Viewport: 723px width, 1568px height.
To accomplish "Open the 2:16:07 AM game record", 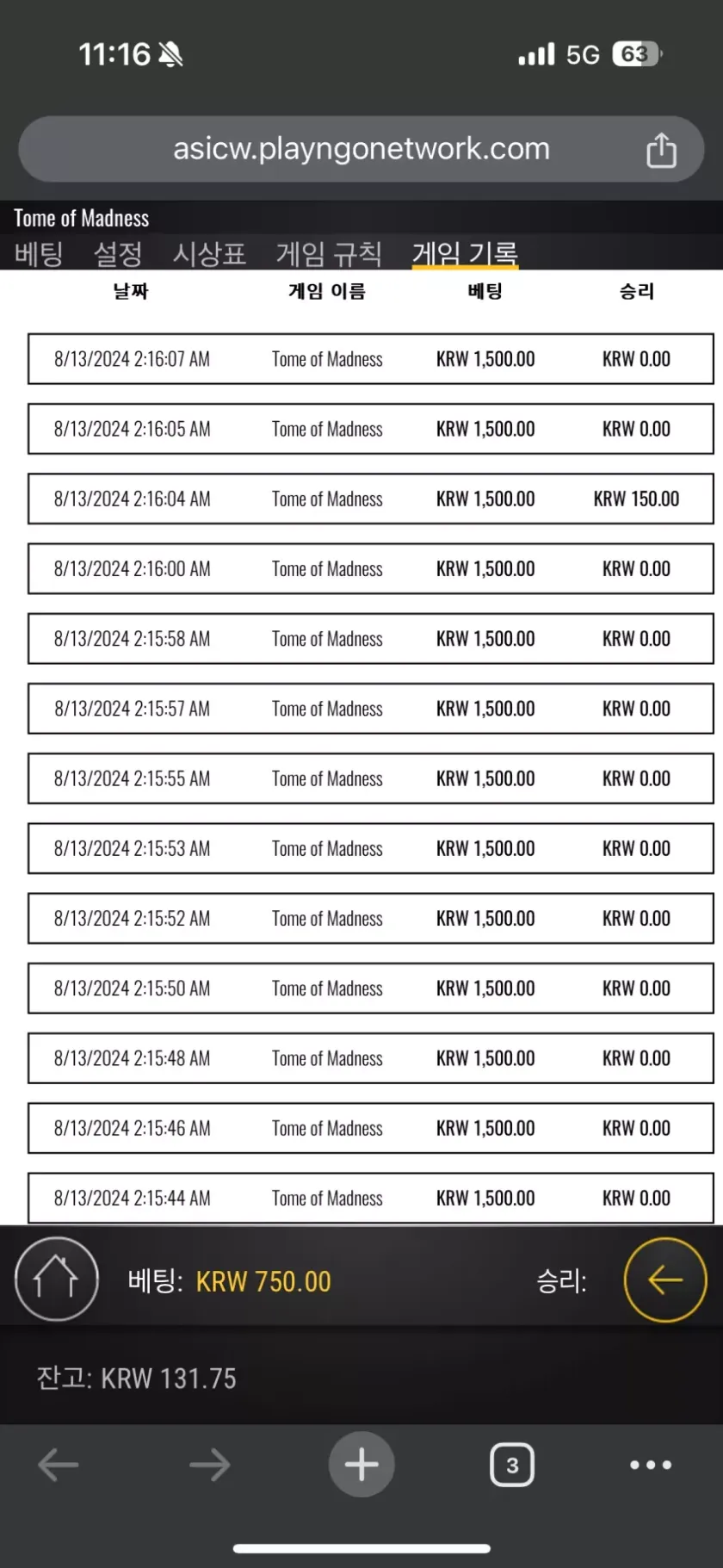I will (370, 359).
